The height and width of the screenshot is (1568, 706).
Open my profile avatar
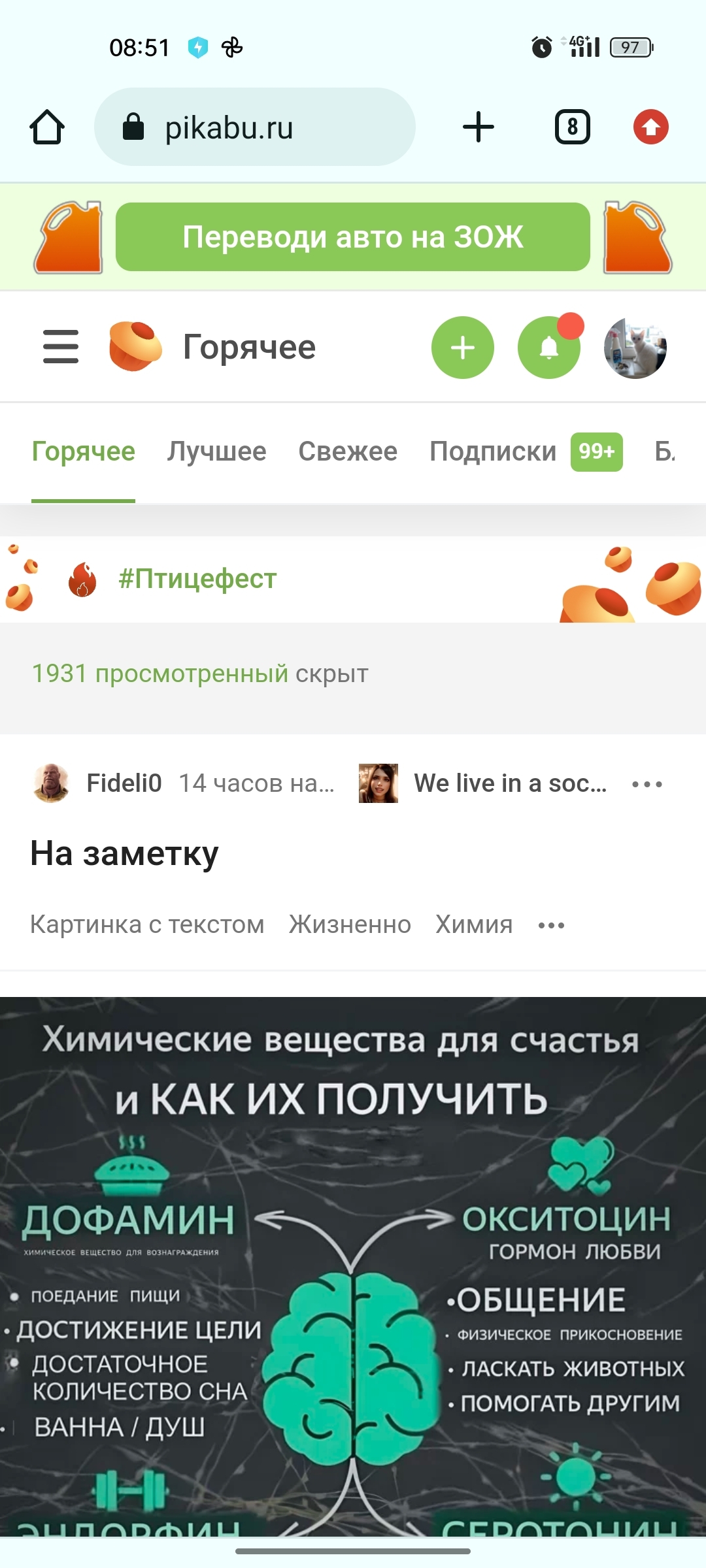(x=635, y=348)
